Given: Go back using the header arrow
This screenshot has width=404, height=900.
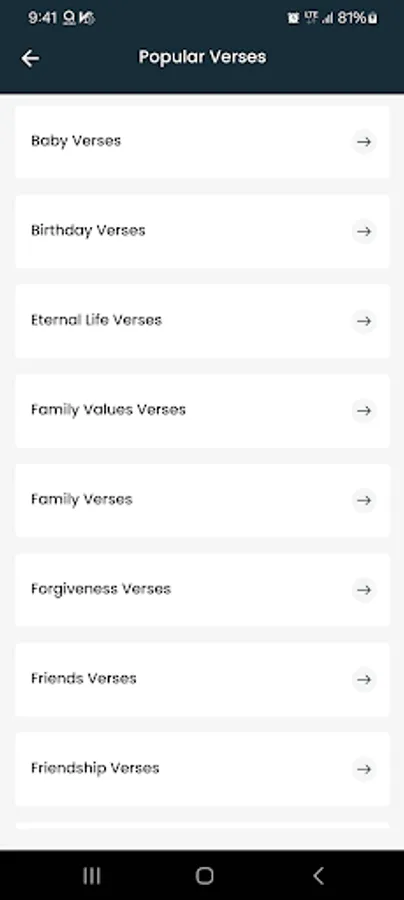Looking at the screenshot, I should tap(30, 58).
